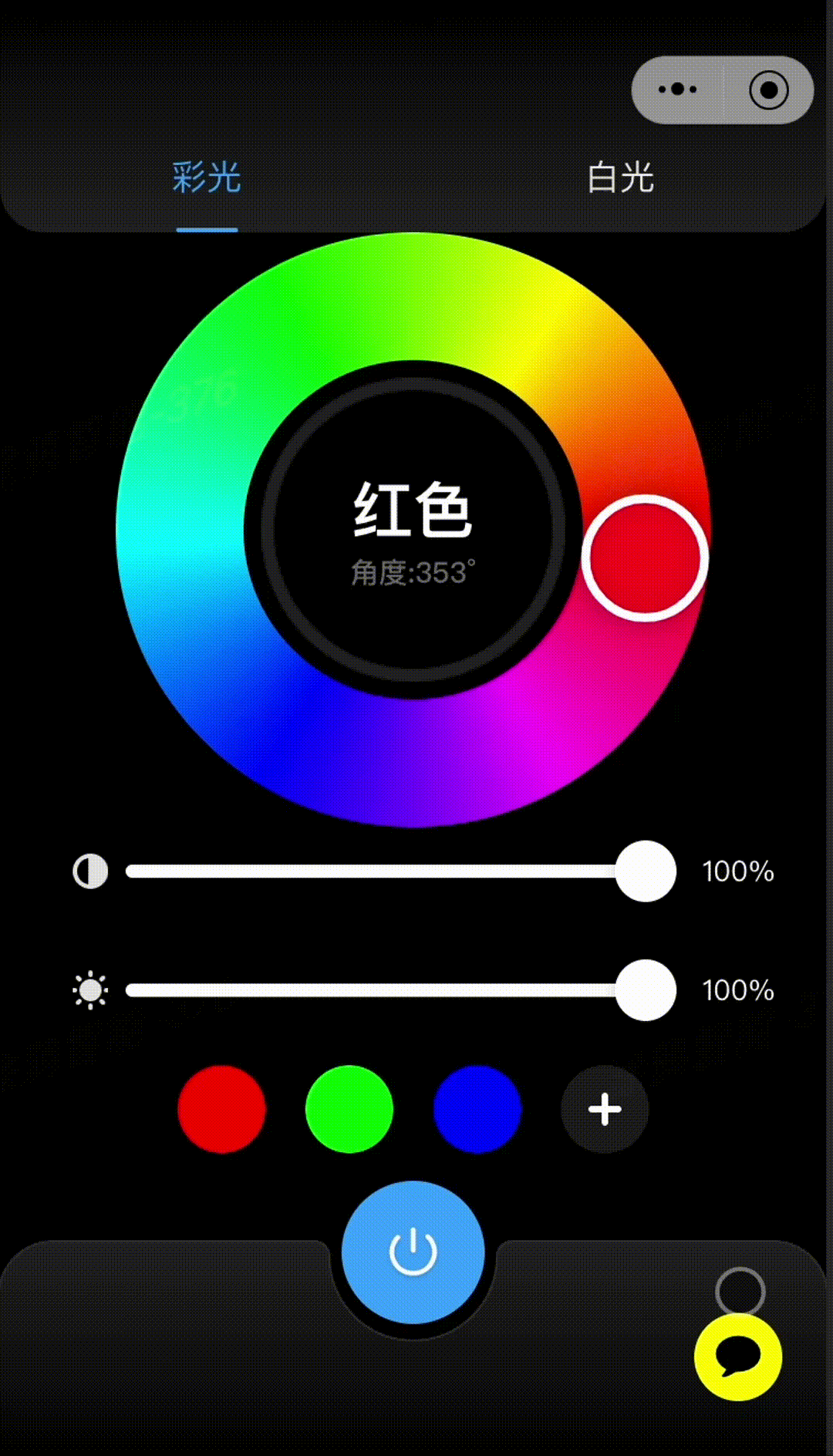
Task: Select the 彩光 tab
Action: [206, 178]
